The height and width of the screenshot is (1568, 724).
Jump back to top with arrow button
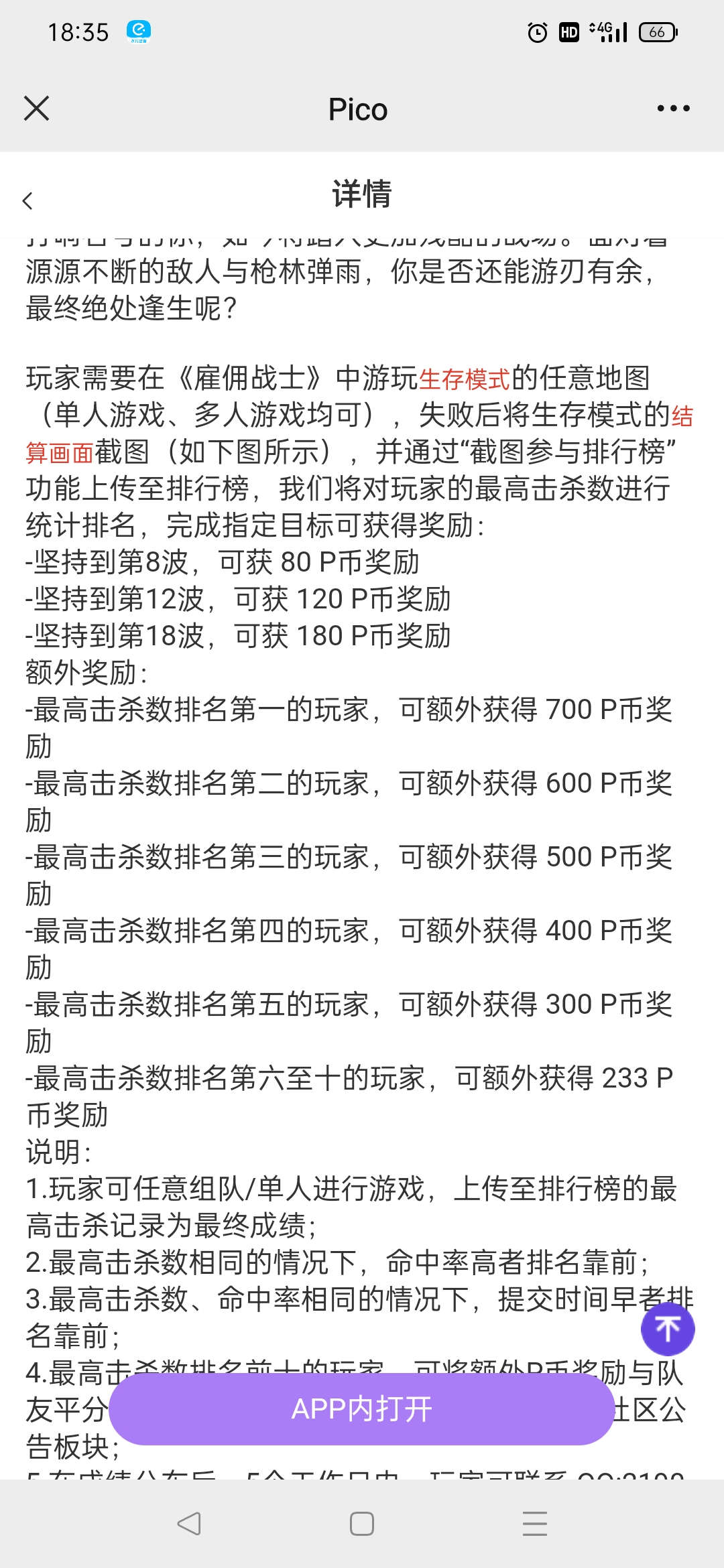667,1328
